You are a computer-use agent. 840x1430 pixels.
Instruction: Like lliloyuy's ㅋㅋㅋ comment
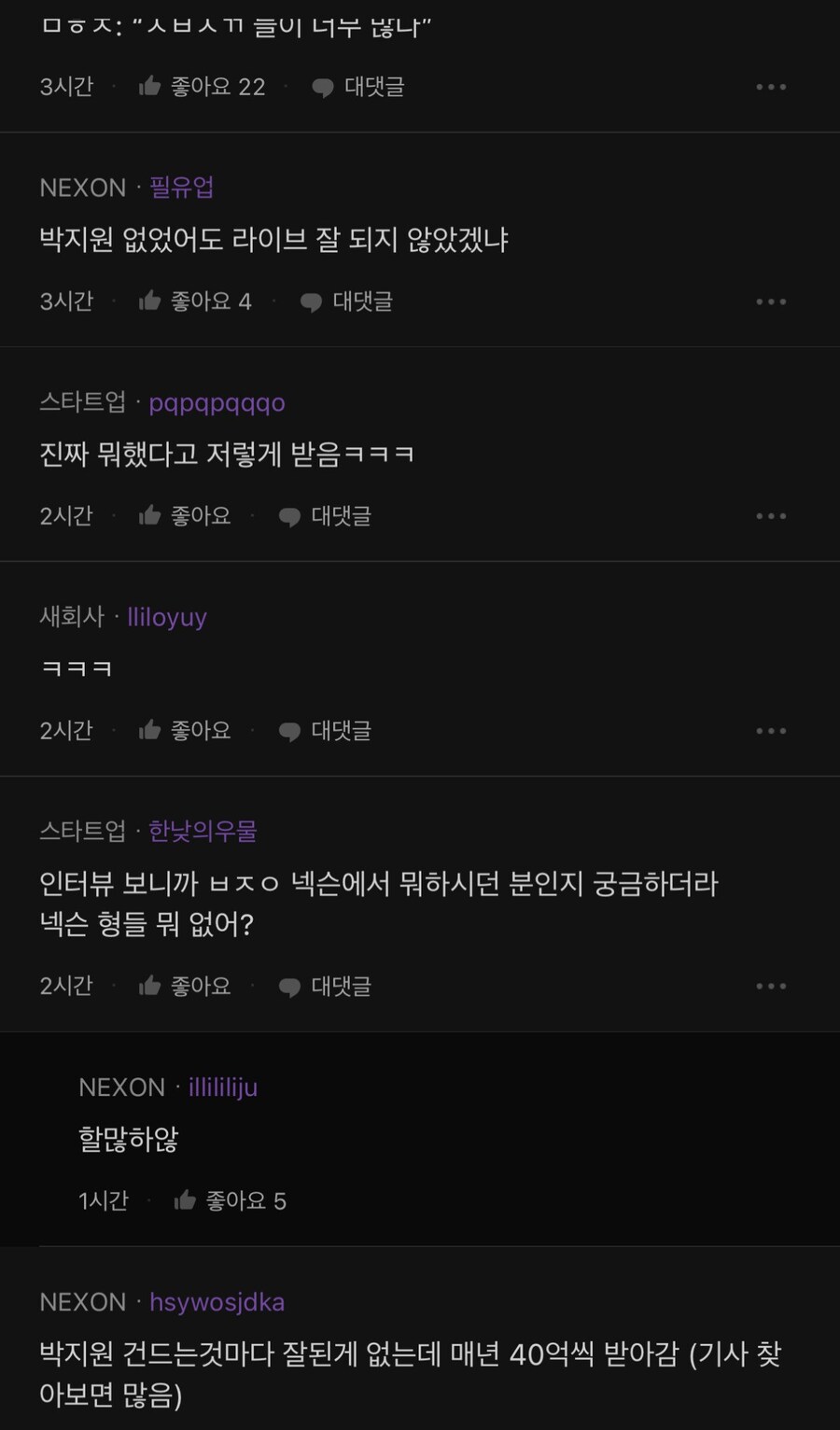coord(149,730)
